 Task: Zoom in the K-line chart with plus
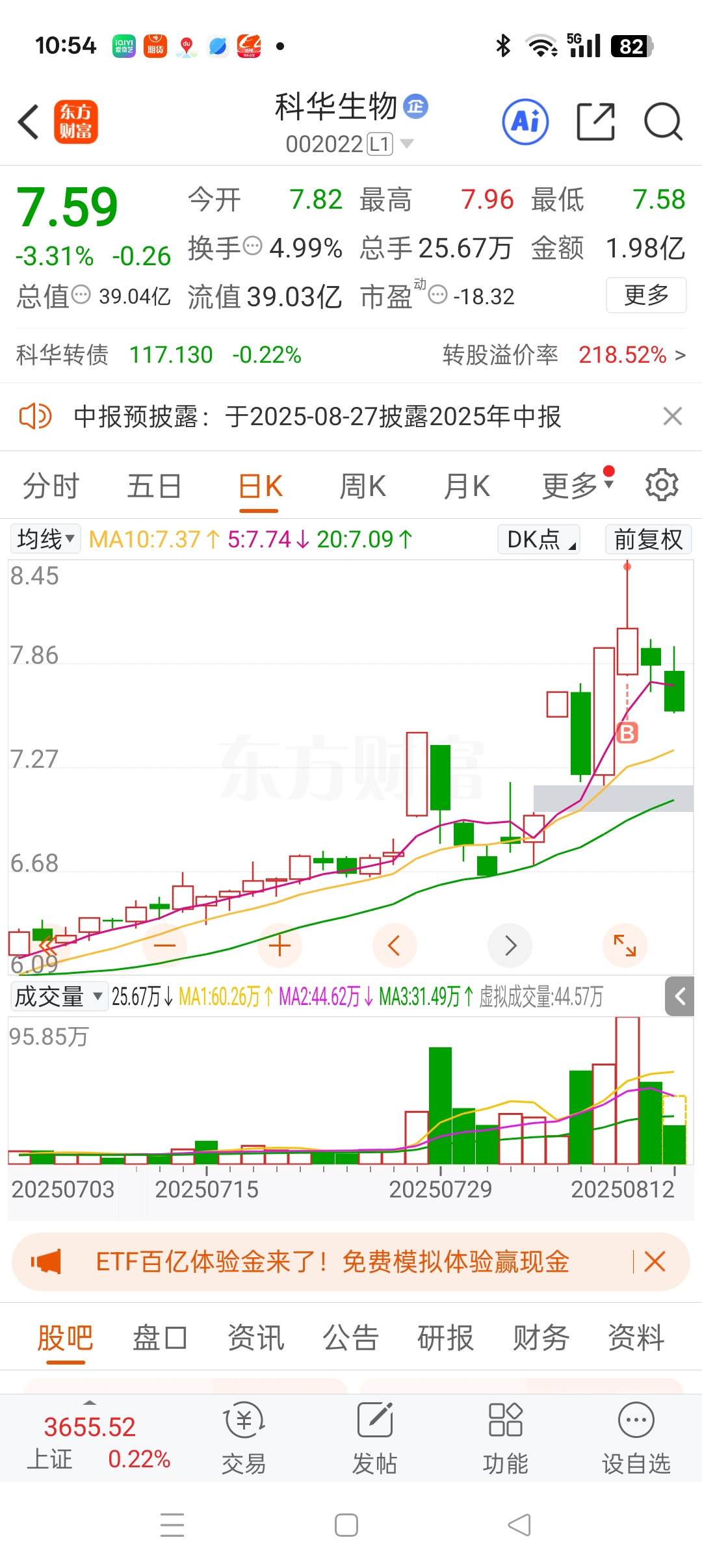(x=279, y=945)
